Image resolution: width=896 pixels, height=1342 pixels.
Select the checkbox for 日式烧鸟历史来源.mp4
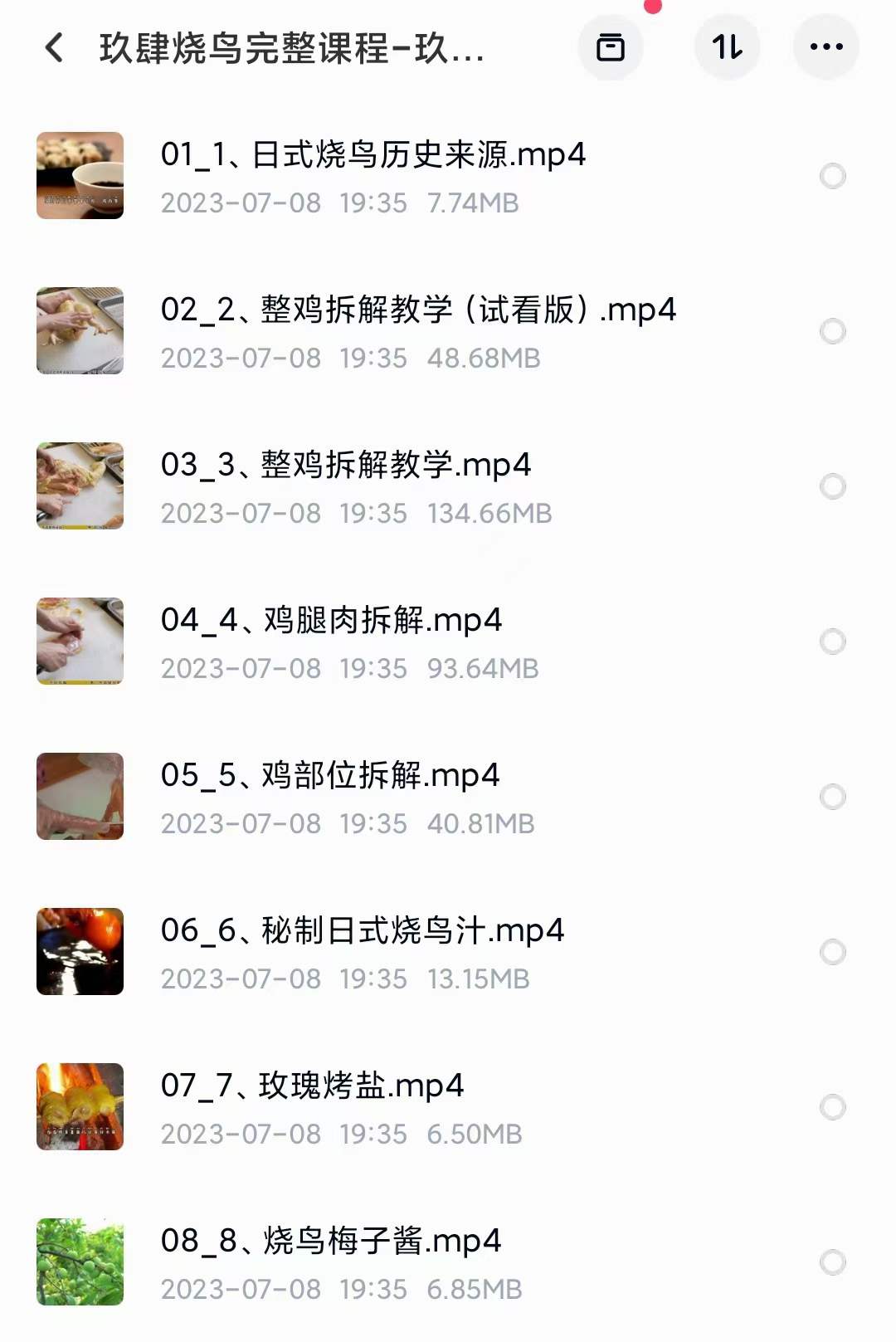pyautogui.click(x=832, y=176)
